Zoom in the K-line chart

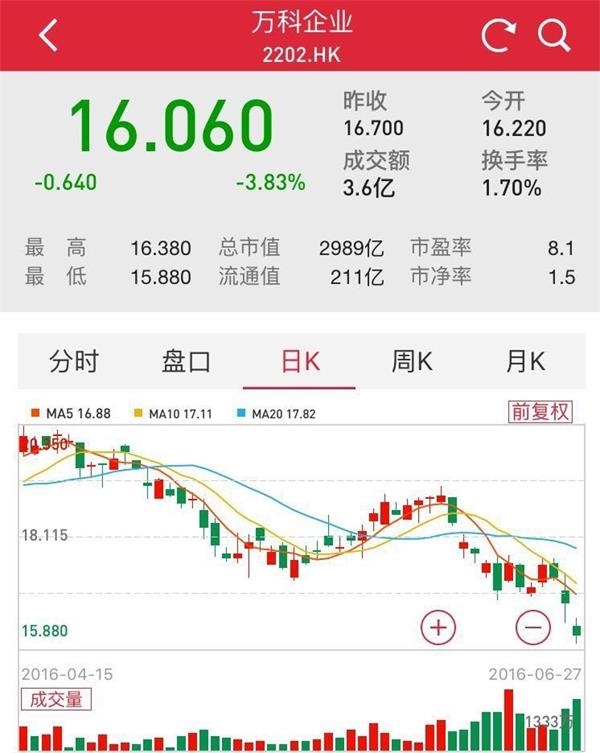(x=437, y=627)
